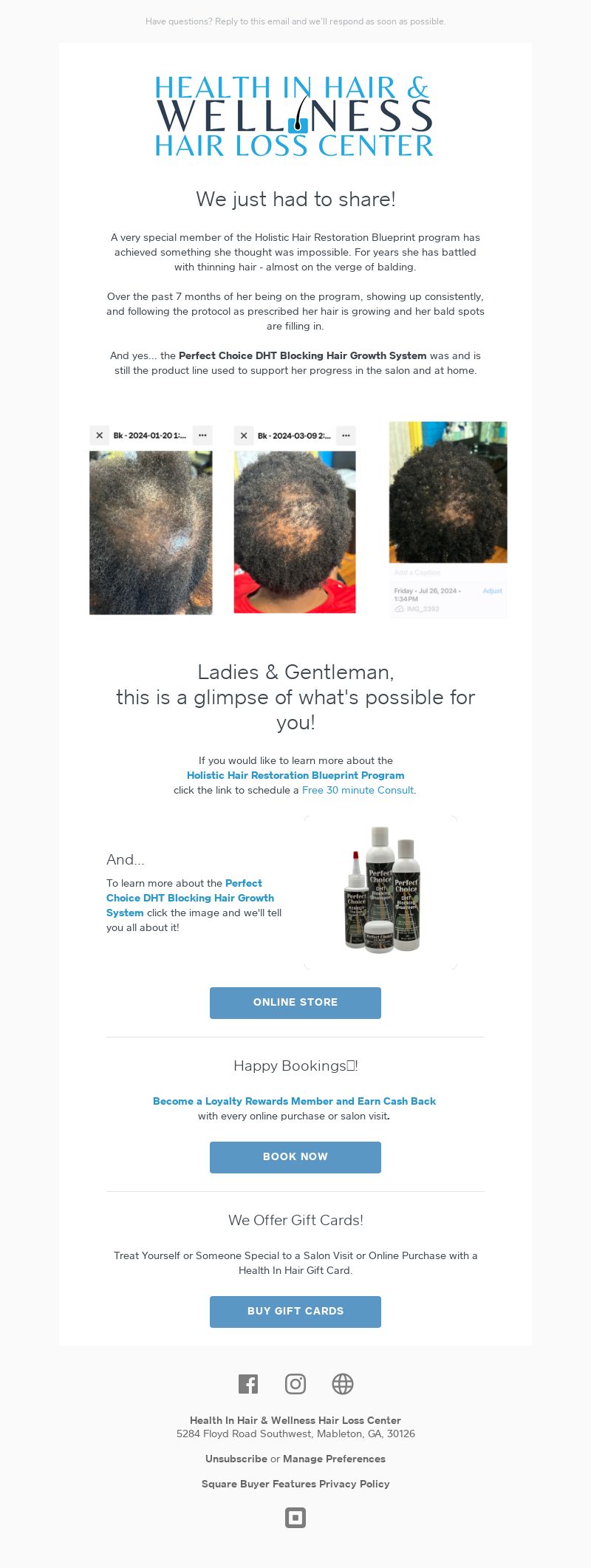Visit the Facebook page icon
The height and width of the screenshot is (1568, 591).
[x=248, y=1384]
